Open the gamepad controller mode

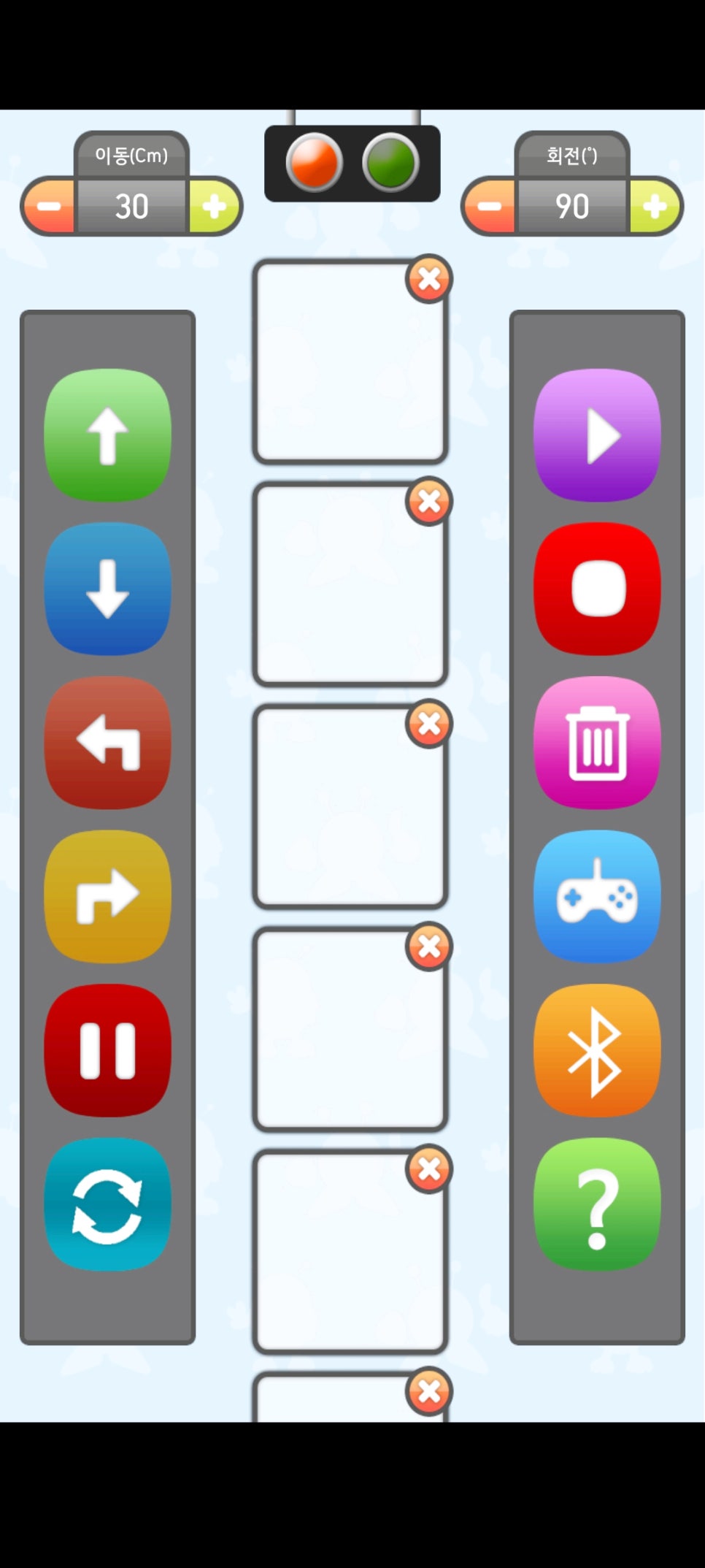tap(598, 896)
